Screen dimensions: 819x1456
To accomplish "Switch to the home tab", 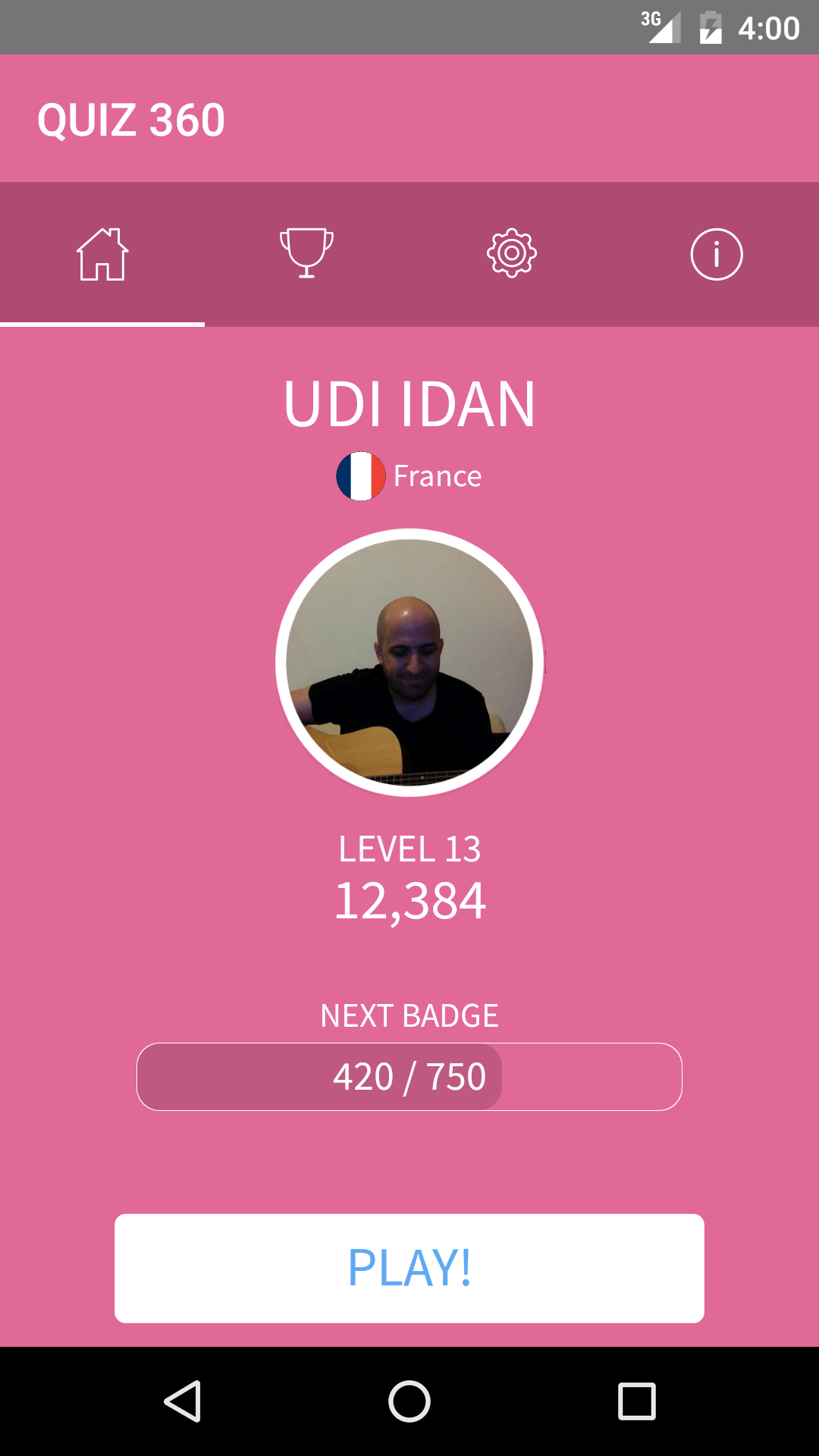I will [x=102, y=254].
